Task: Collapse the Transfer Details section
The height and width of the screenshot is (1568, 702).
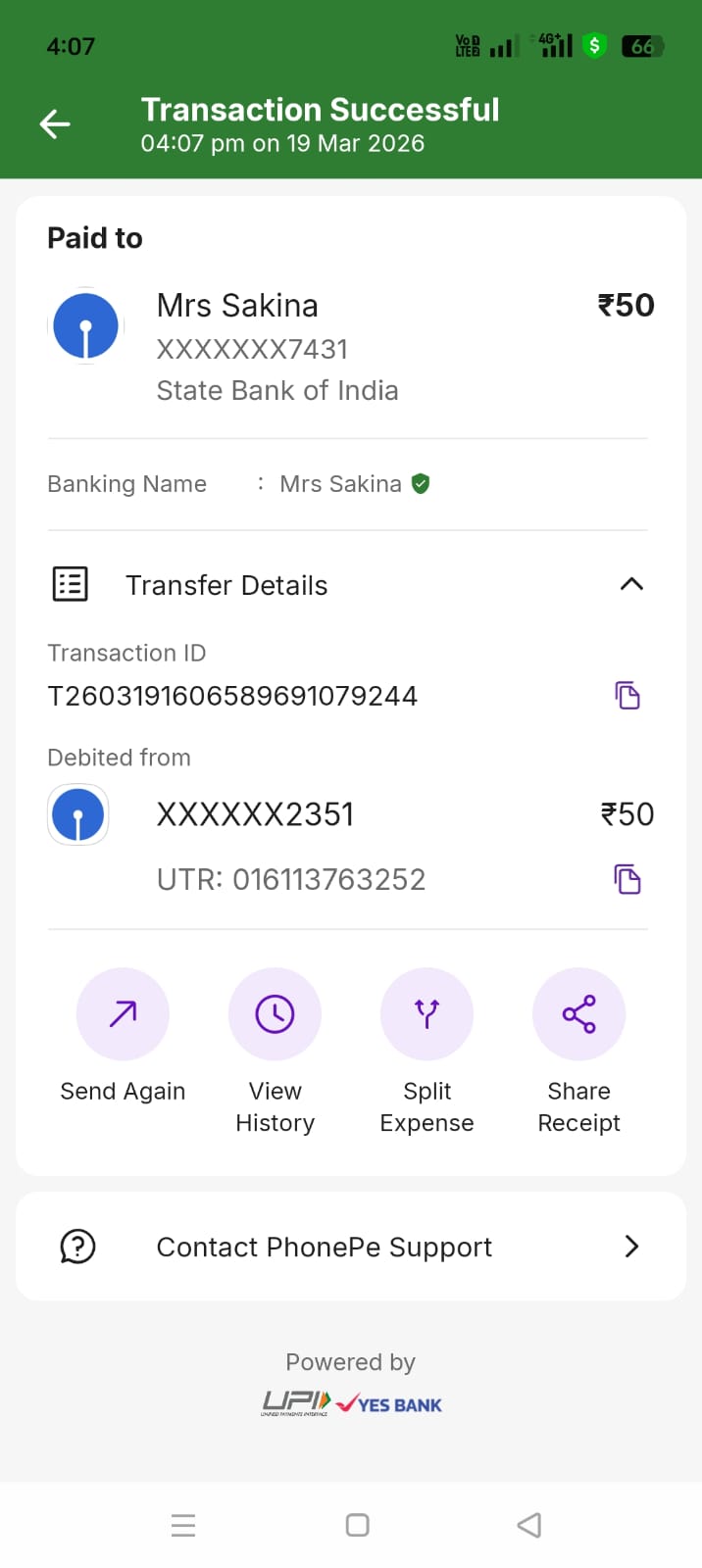Action: [631, 585]
